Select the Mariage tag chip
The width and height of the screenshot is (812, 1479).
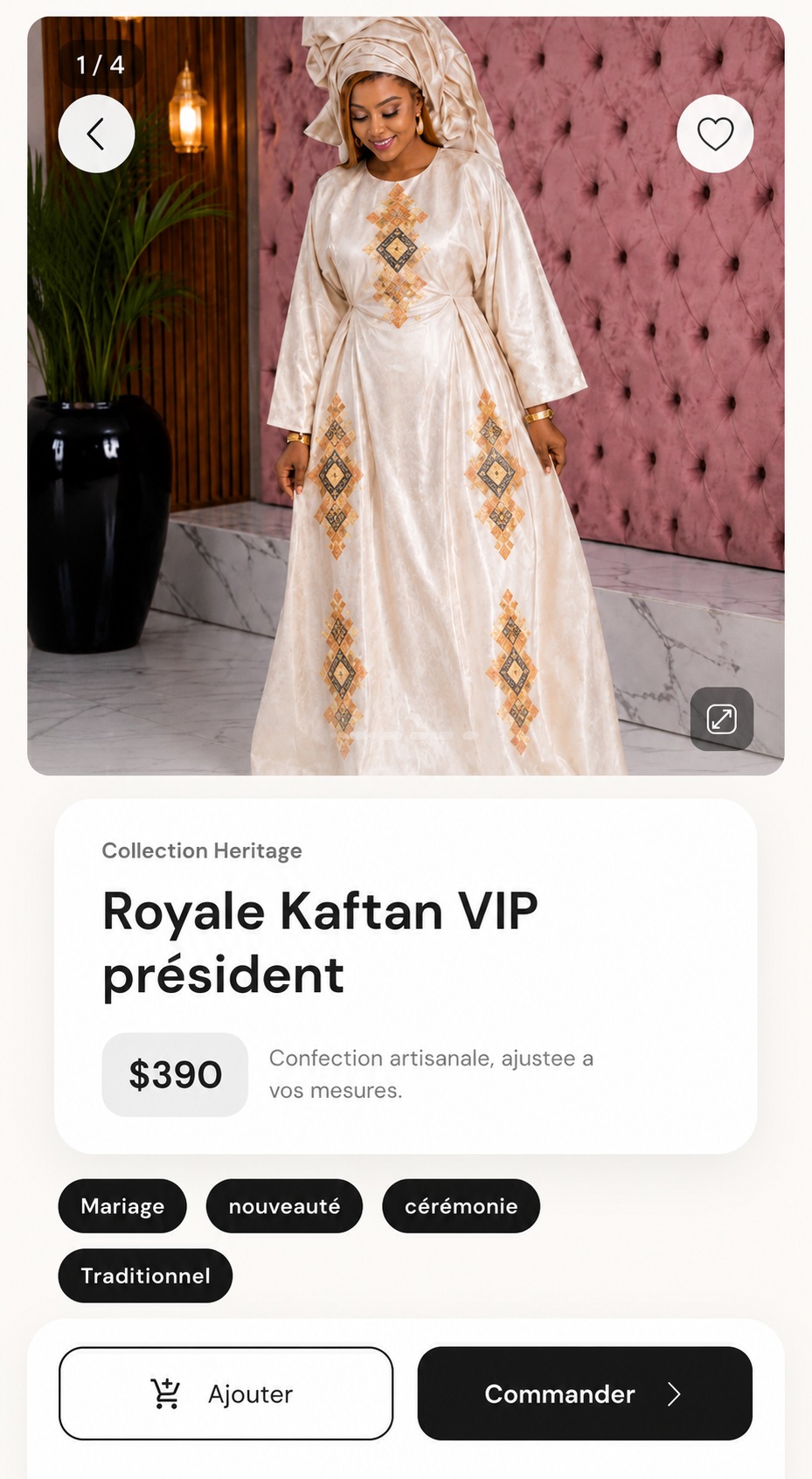coord(122,1206)
